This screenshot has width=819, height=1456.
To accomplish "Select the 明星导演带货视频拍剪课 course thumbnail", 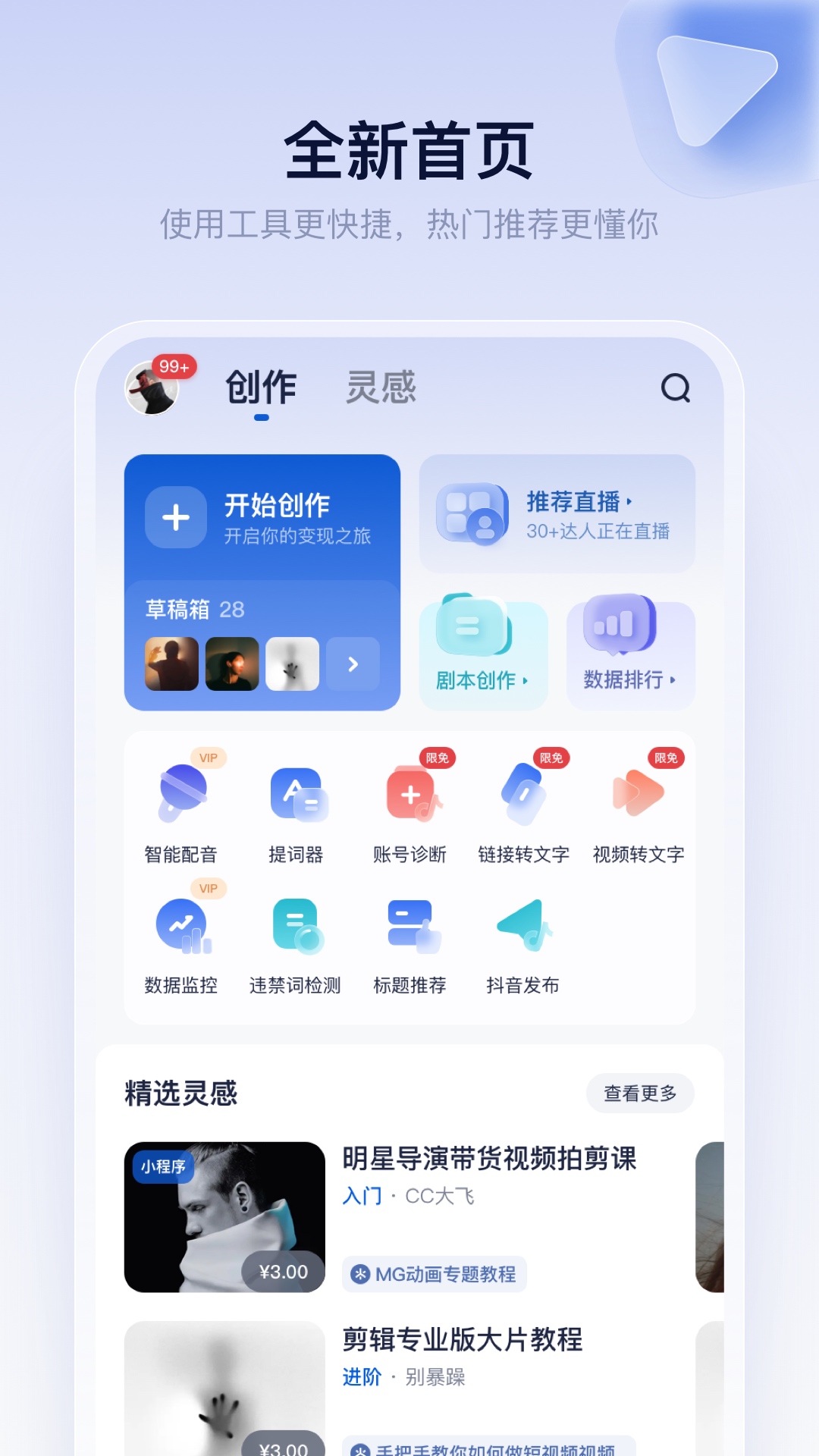I will coord(224,1219).
